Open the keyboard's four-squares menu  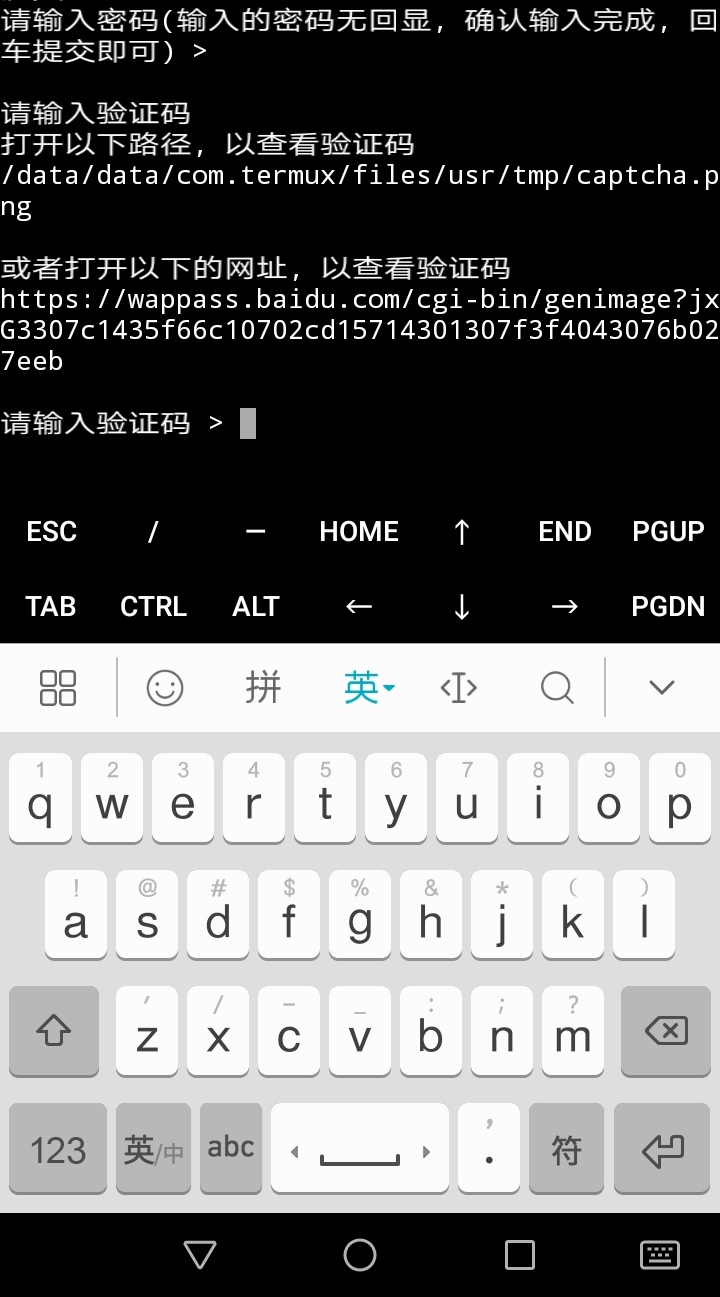58,687
